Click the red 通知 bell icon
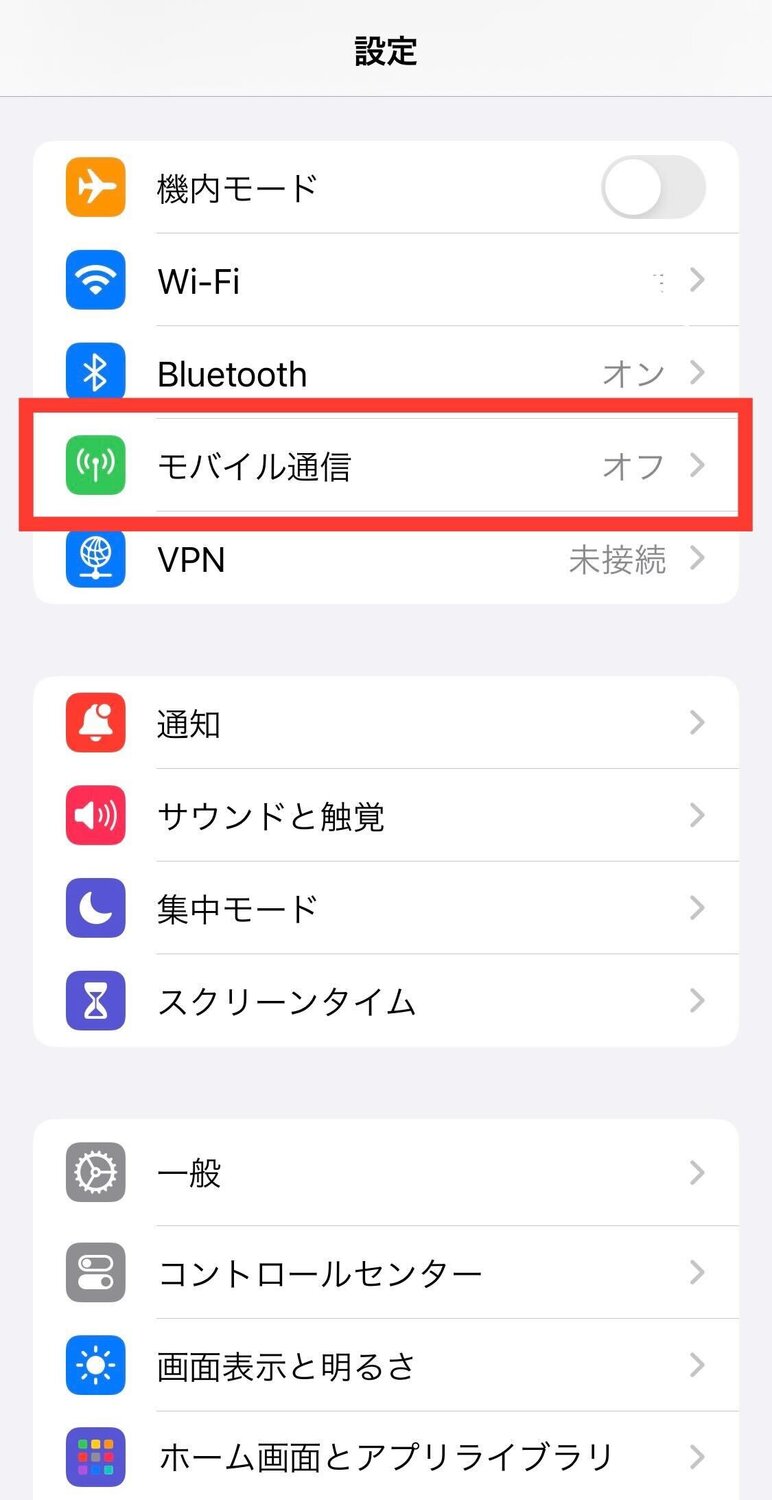 coord(95,723)
